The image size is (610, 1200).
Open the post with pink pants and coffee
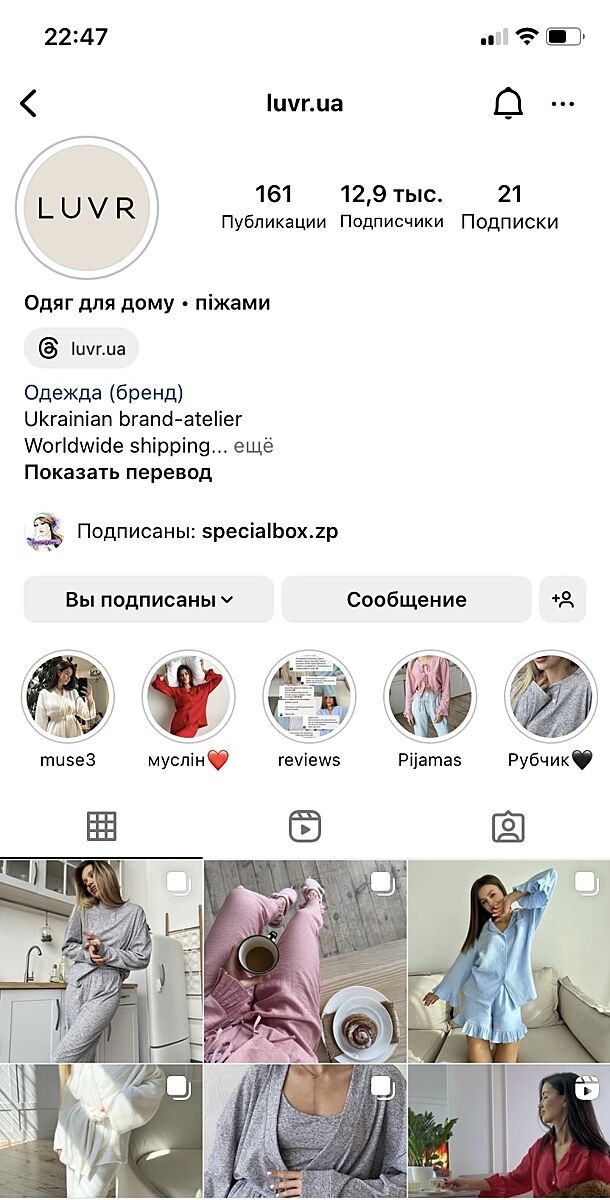[x=305, y=961]
